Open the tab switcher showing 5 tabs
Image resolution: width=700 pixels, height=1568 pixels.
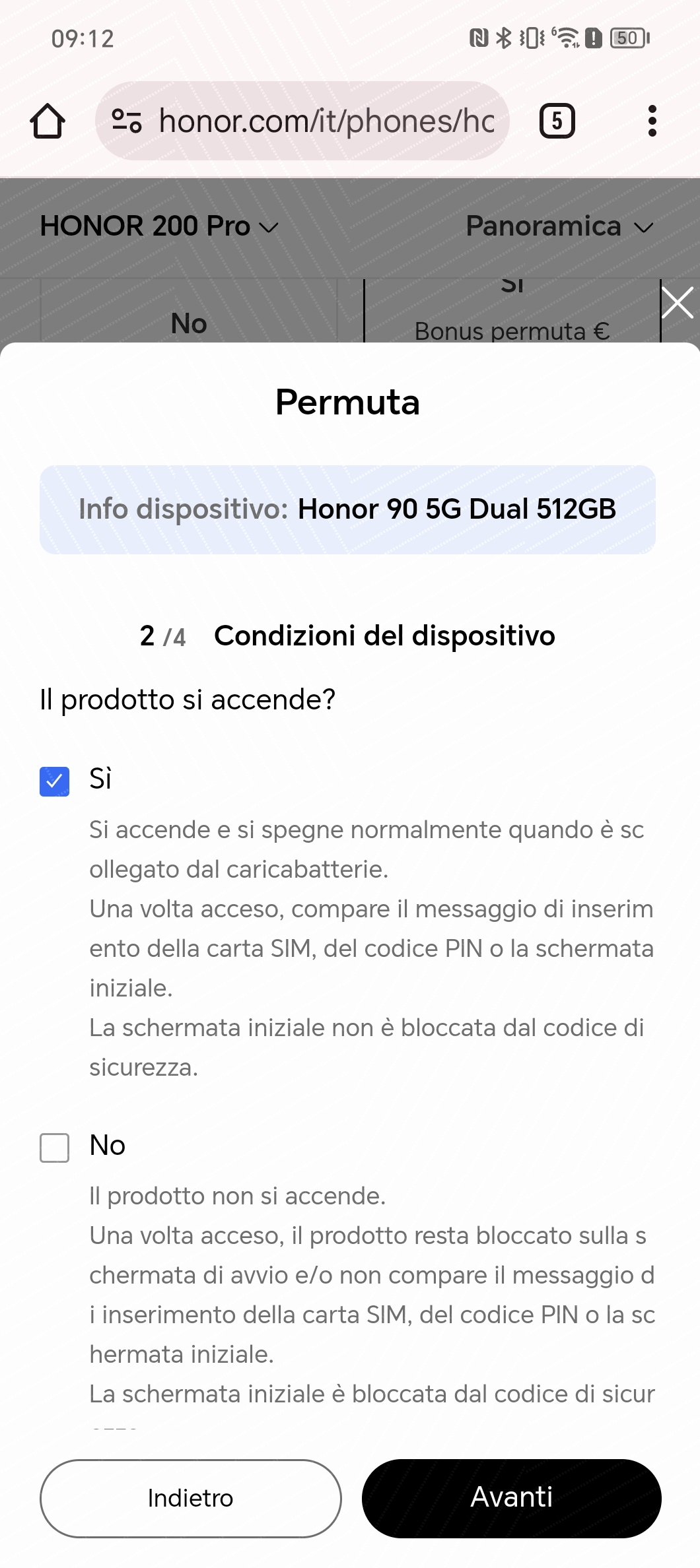pos(557,121)
